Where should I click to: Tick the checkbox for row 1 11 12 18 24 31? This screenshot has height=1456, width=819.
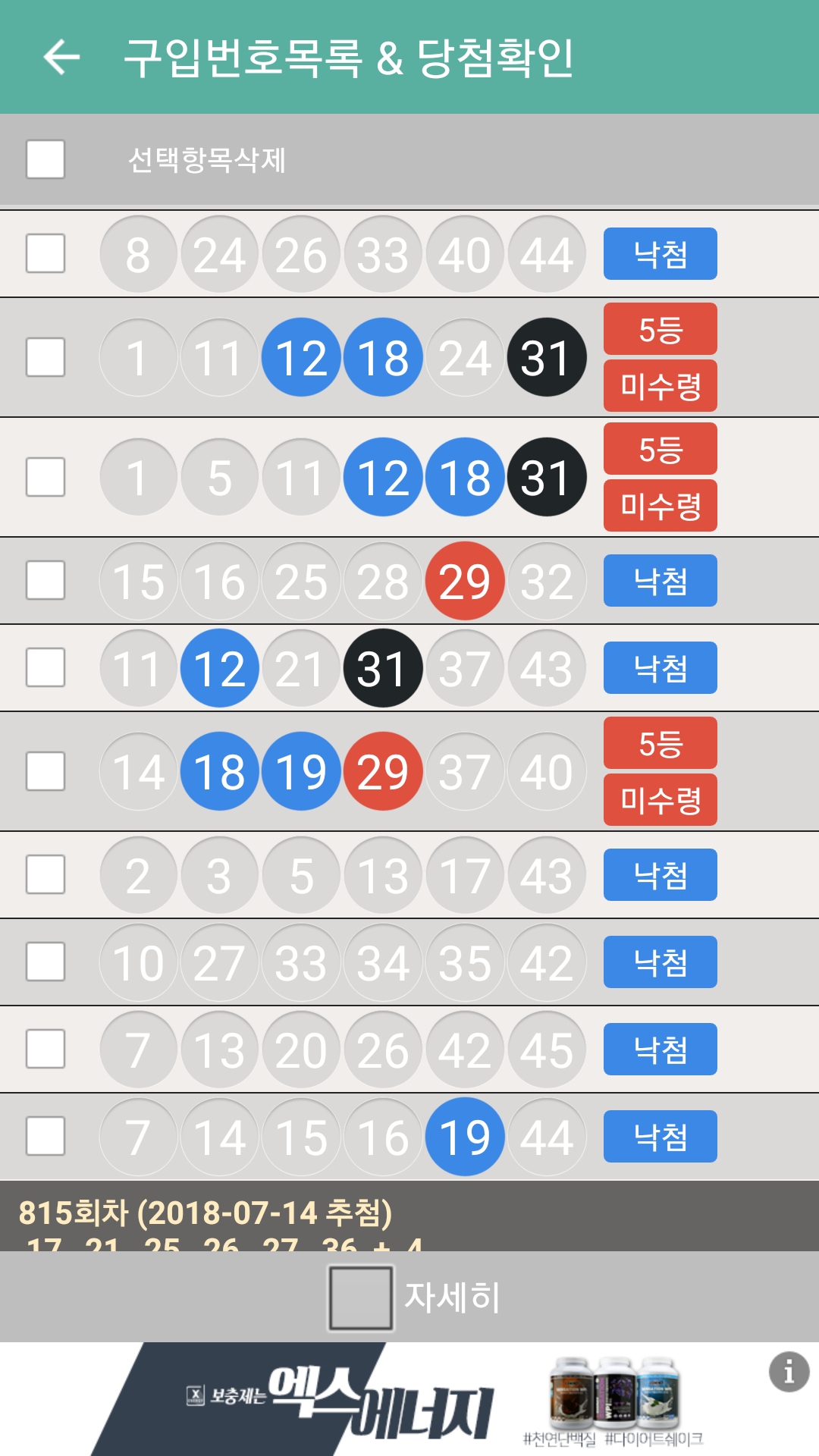coord(45,357)
